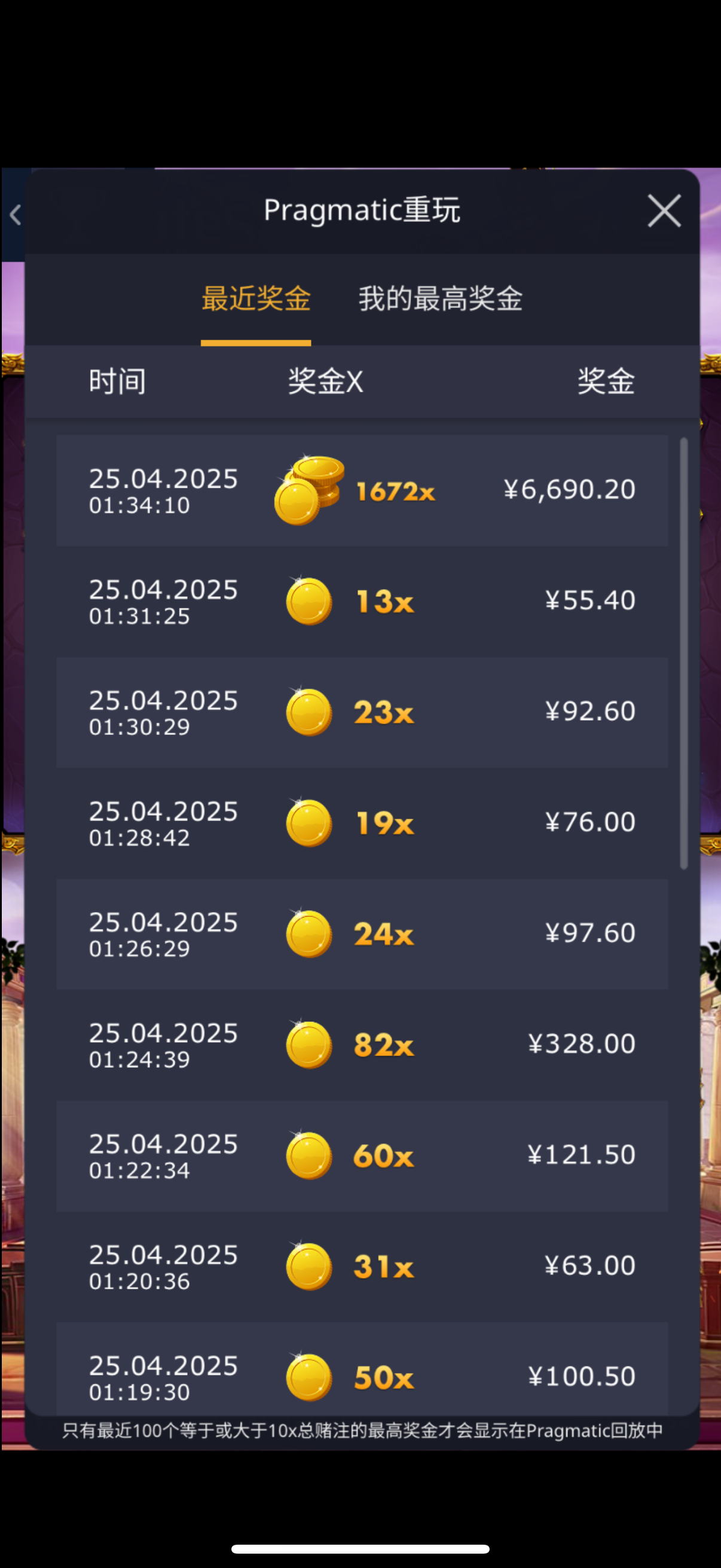721x1568 pixels.
Task: Go back with the left arrow
Action: 15,214
